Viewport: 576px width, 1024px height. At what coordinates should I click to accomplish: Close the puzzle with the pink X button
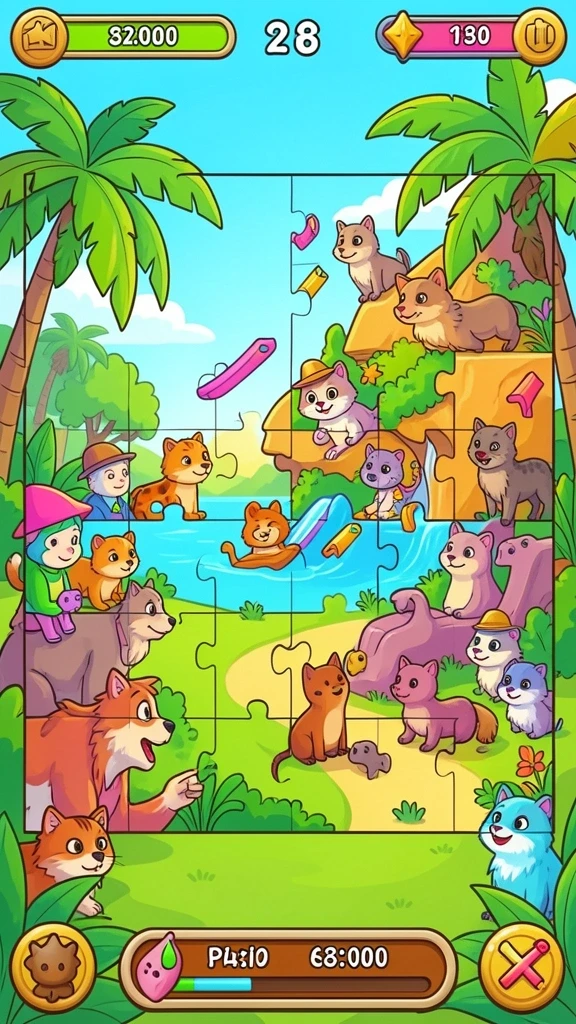coord(522,968)
